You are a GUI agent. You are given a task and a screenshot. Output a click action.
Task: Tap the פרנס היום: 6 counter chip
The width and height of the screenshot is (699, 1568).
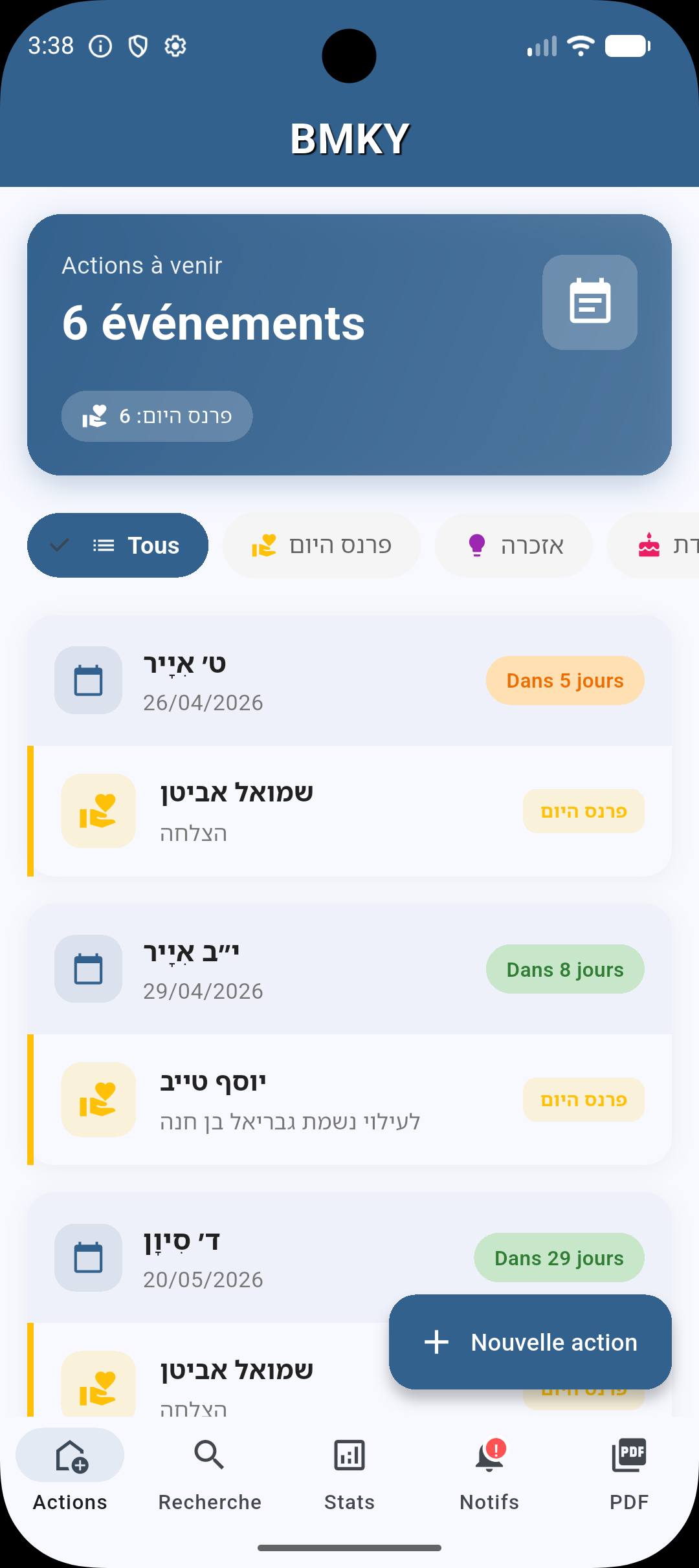point(157,416)
